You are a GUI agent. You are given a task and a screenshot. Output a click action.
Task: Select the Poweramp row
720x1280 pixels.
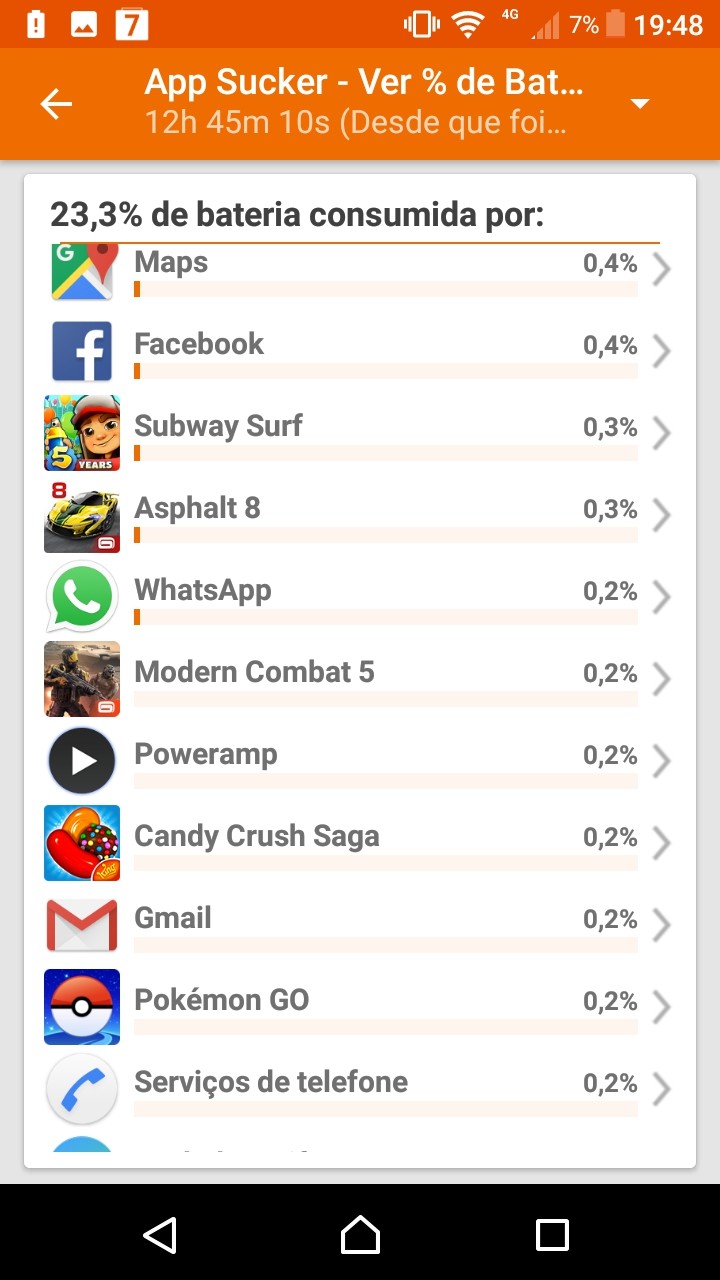(360, 761)
